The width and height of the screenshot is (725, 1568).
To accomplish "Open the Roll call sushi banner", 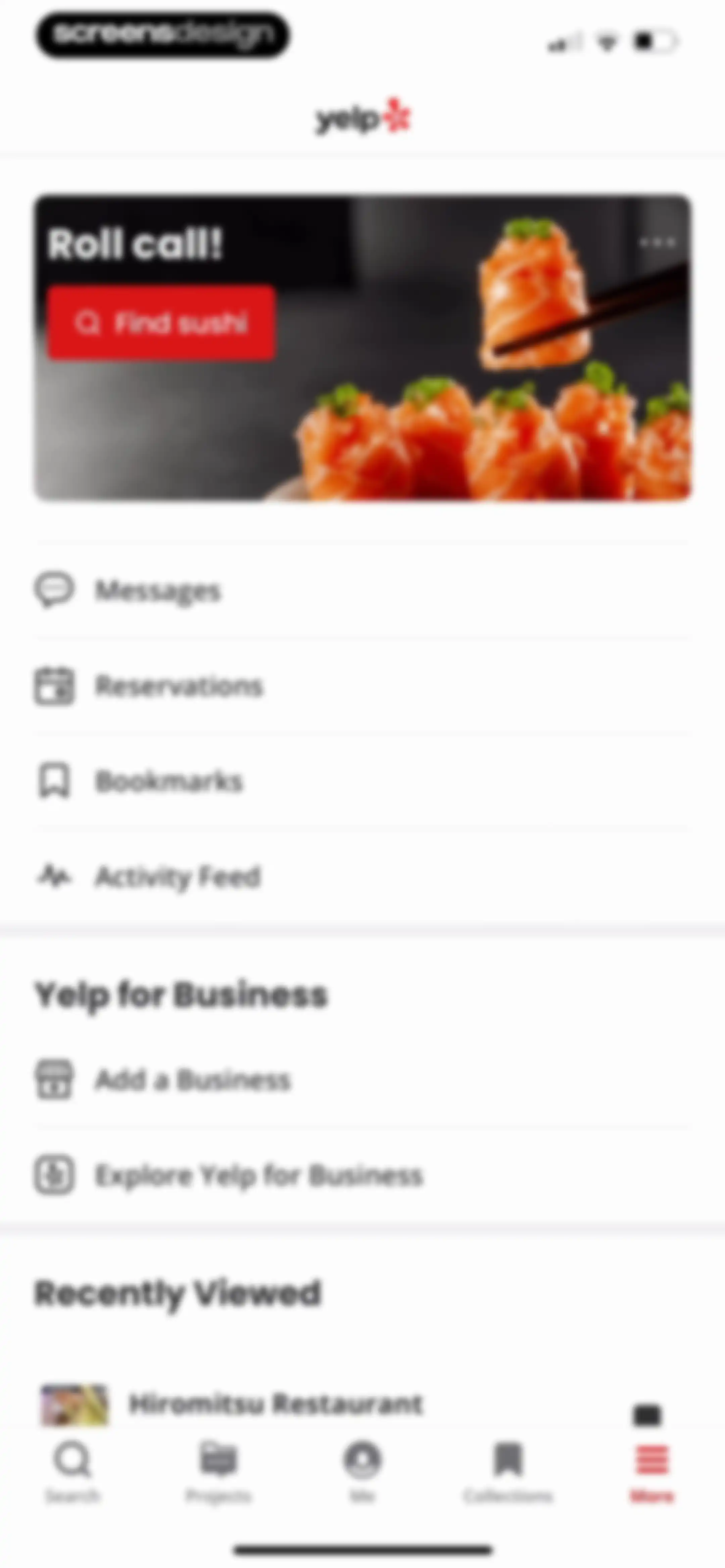I will pos(362,348).
